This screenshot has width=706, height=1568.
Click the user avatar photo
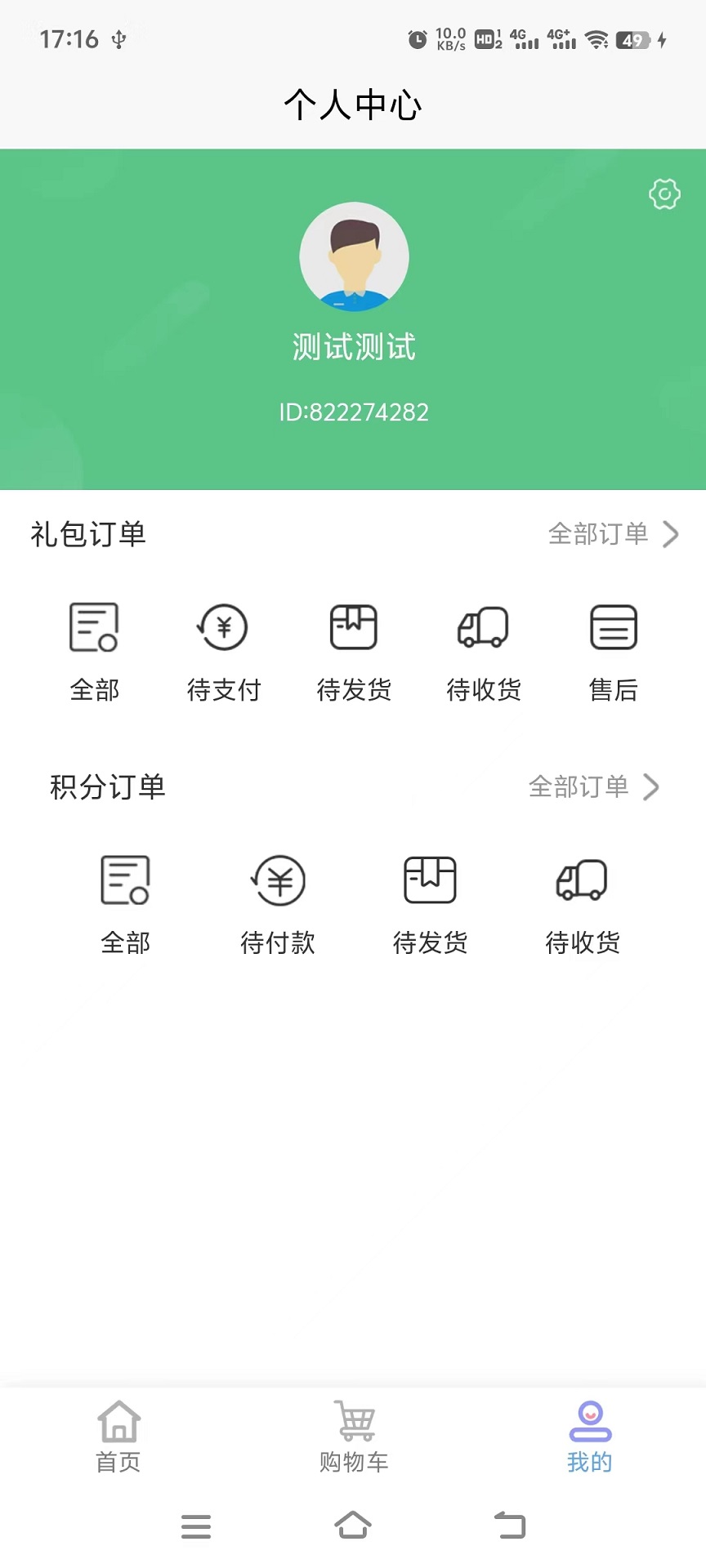click(353, 256)
